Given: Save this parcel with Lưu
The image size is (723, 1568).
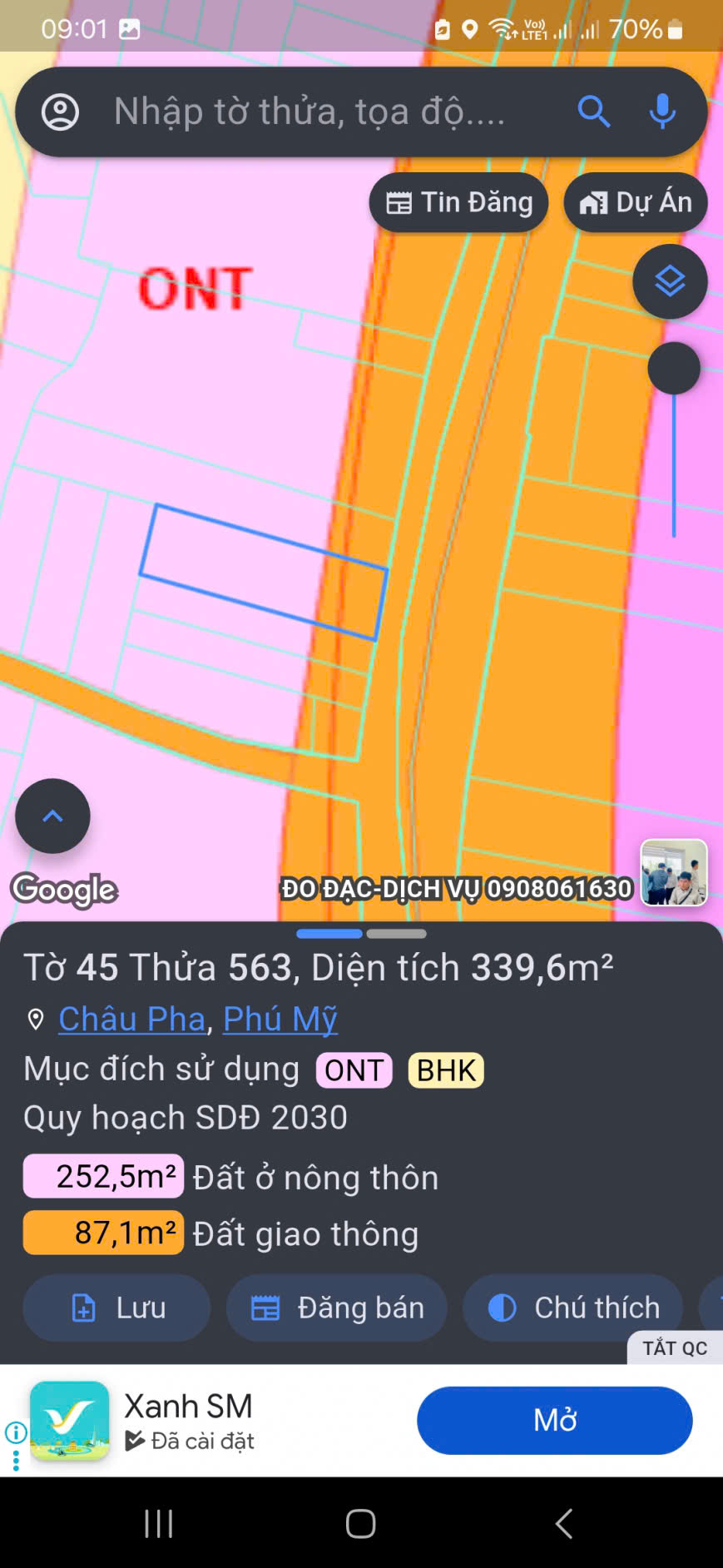Looking at the screenshot, I should click(x=116, y=1307).
